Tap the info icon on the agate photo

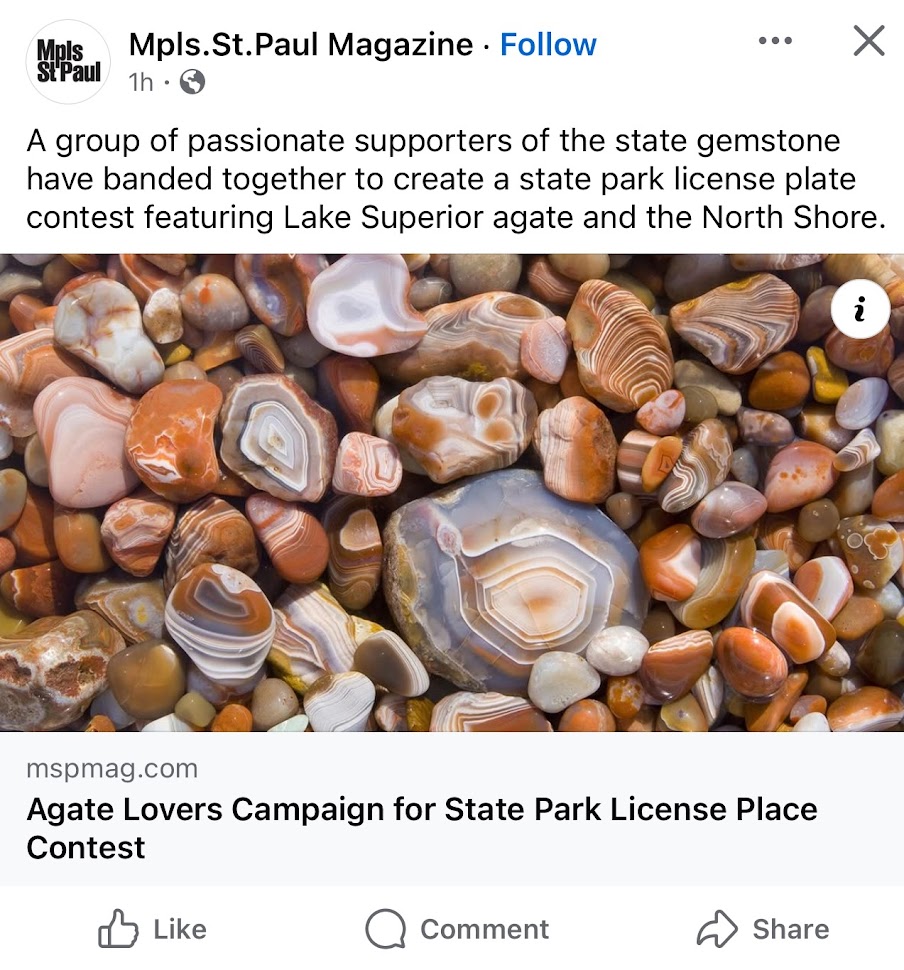tap(859, 311)
